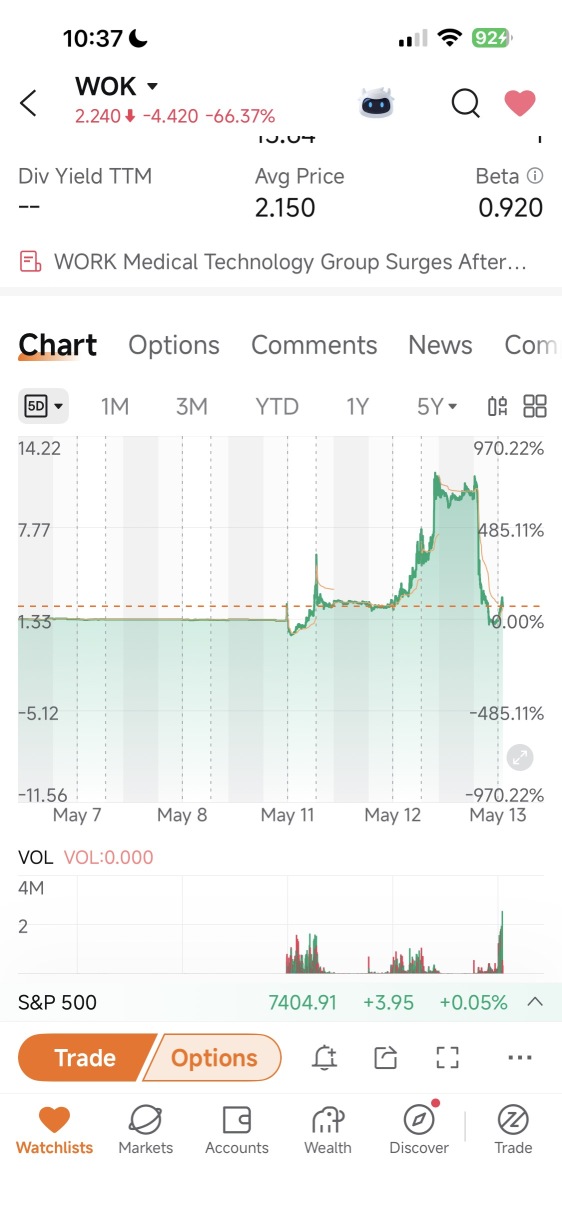Open the WOK ticker dropdown

(117, 86)
